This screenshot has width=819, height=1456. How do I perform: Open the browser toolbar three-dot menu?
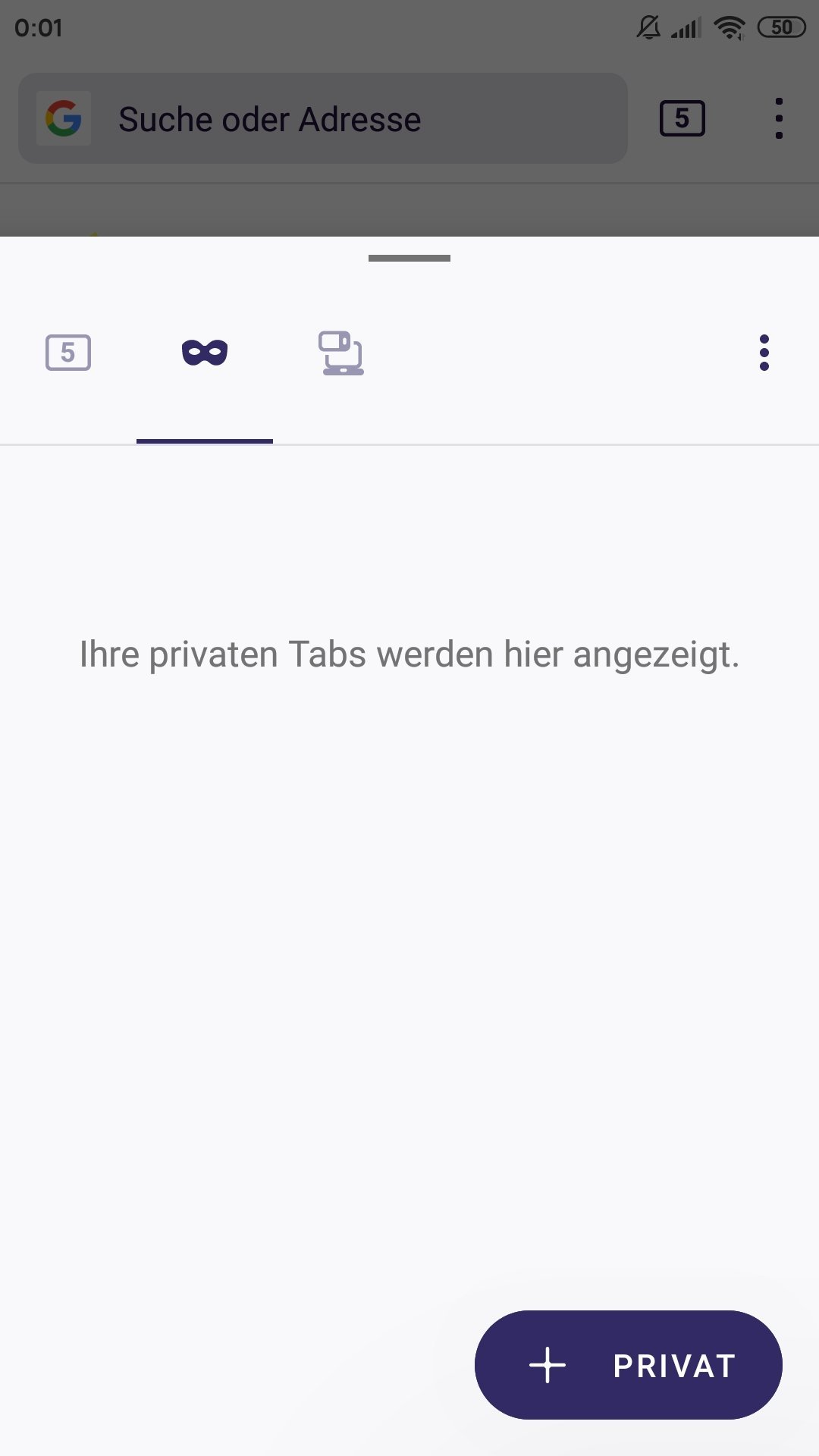tap(779, 118)
